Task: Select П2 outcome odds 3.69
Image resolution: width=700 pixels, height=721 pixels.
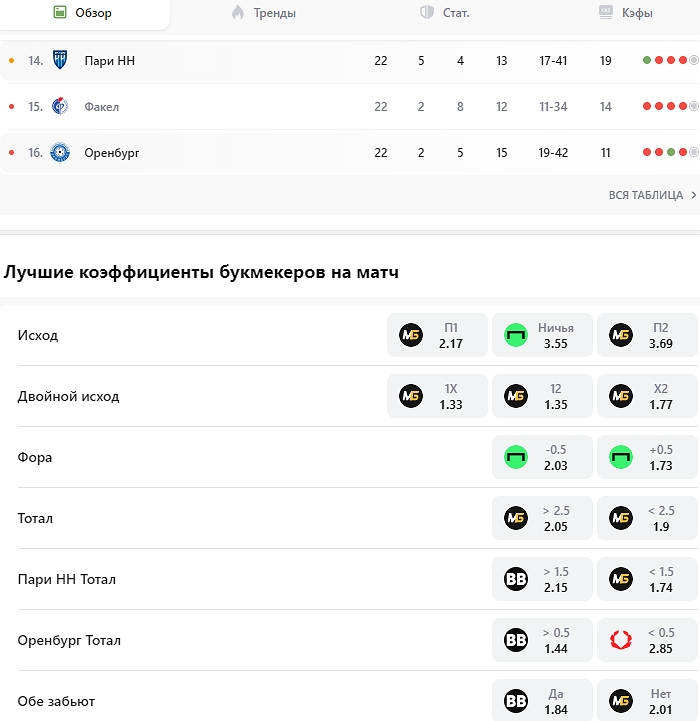Action: 647,335
